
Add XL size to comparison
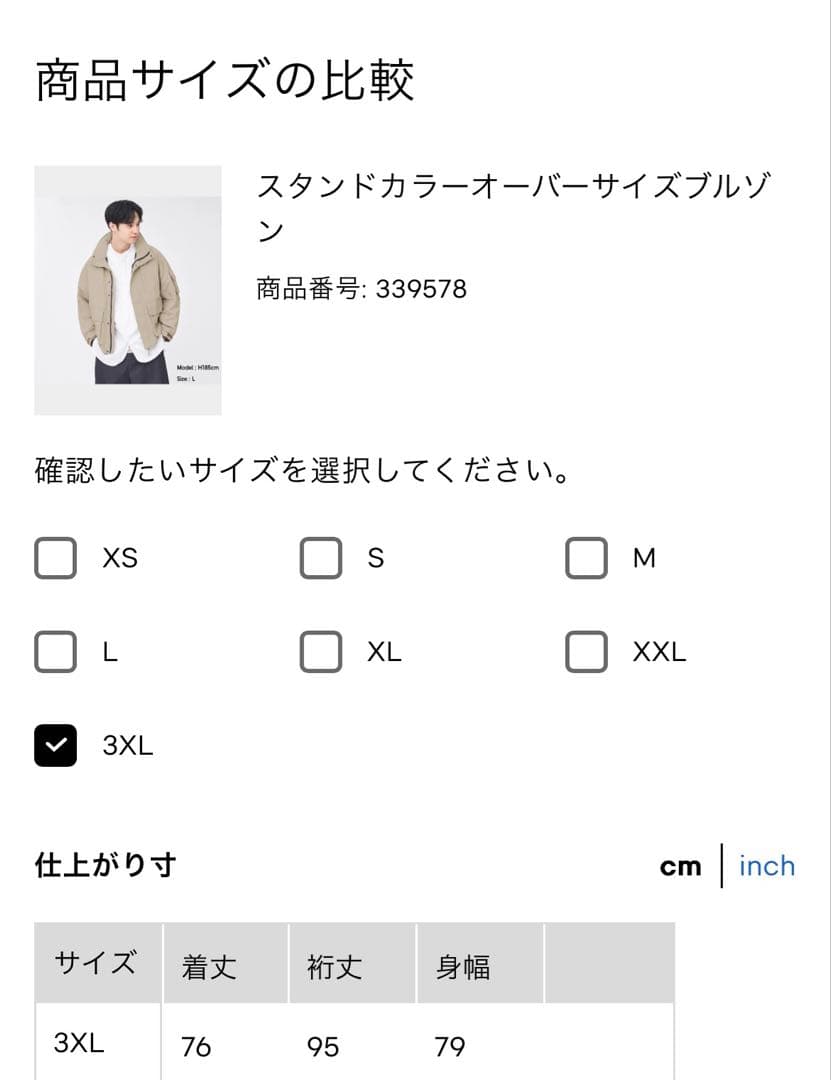(320, 652)
